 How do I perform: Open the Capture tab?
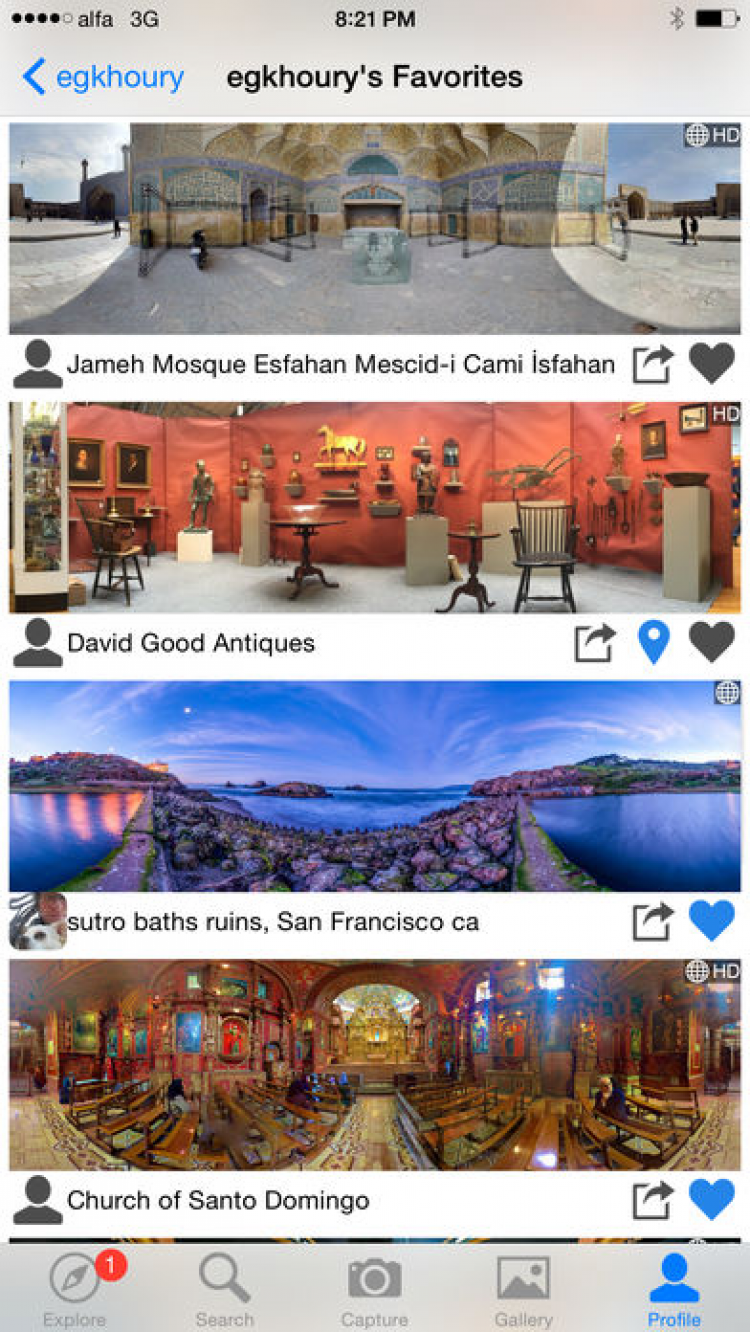coord(375,1288)
